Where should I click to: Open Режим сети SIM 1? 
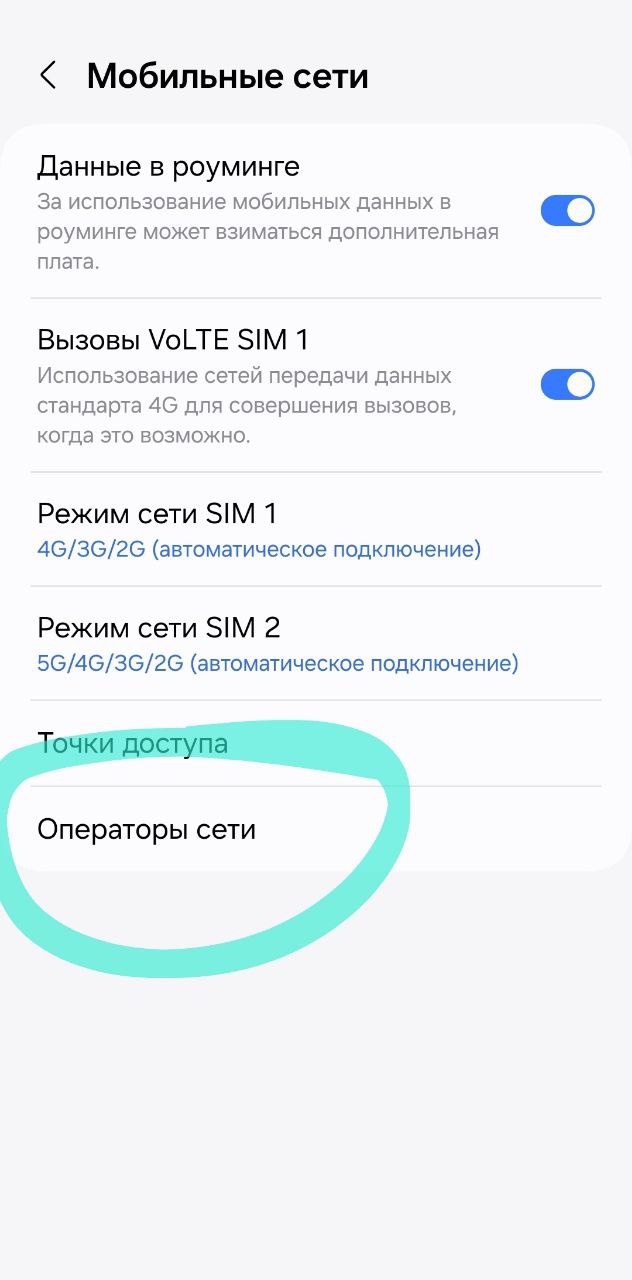316,529
